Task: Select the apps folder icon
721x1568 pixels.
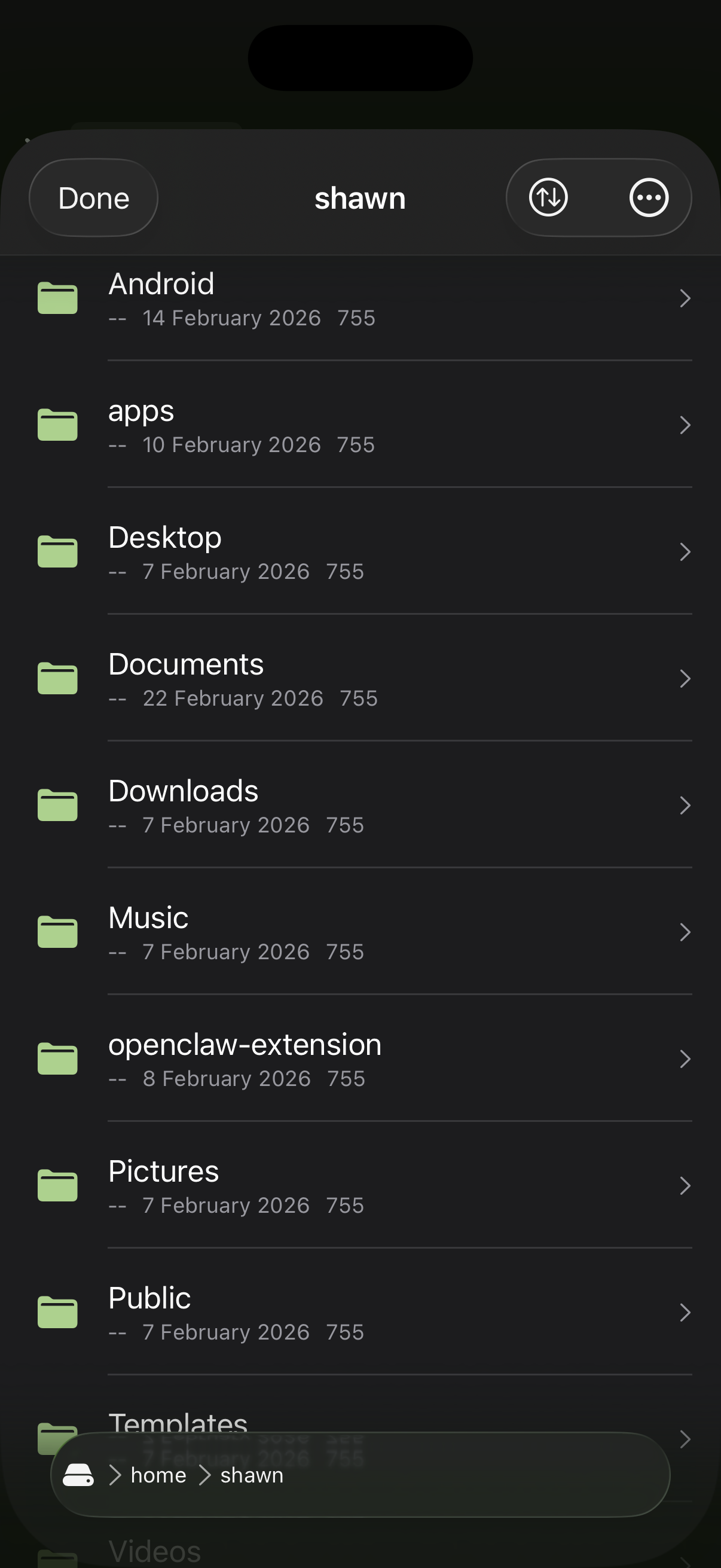Action: [58, 425]
